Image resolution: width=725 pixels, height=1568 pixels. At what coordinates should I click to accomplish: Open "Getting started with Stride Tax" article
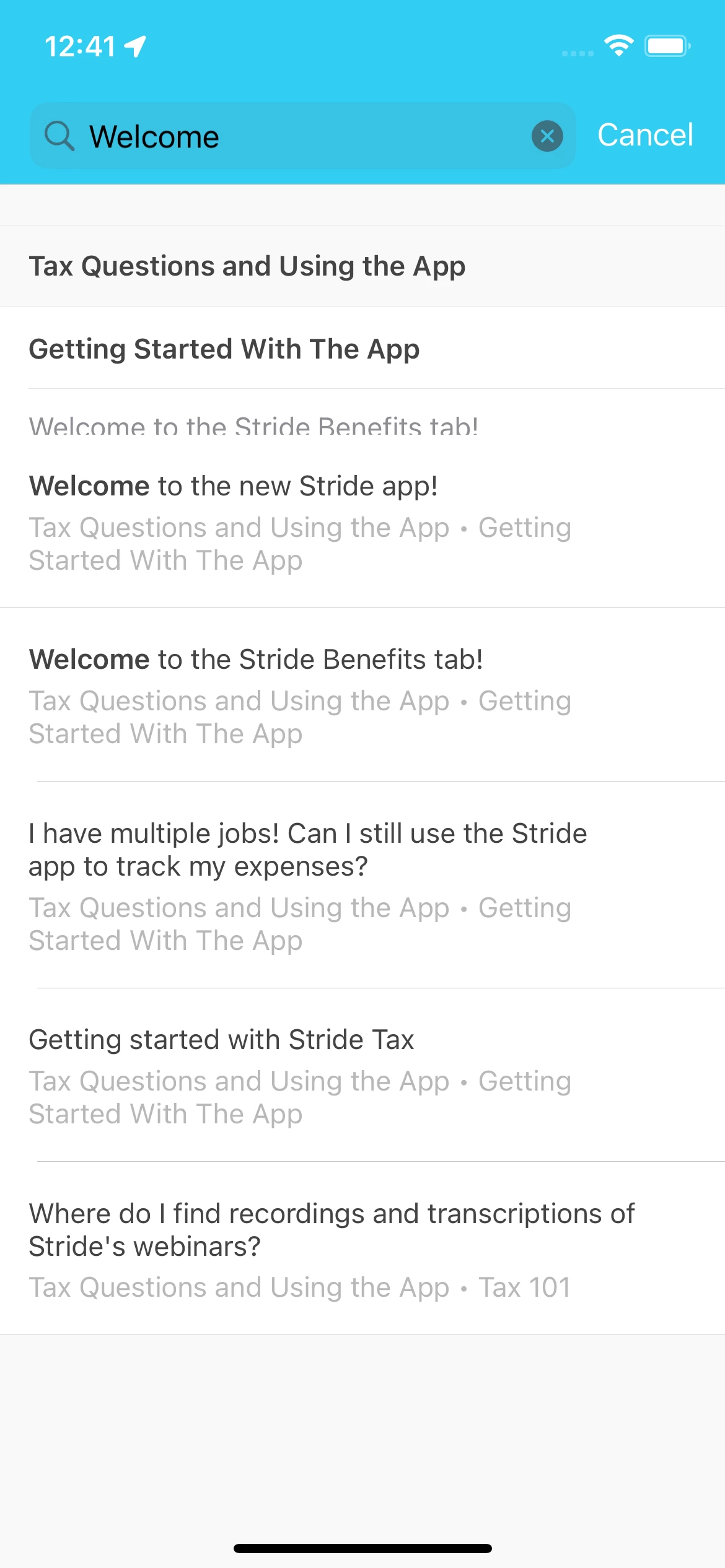tap(221, 1040)
